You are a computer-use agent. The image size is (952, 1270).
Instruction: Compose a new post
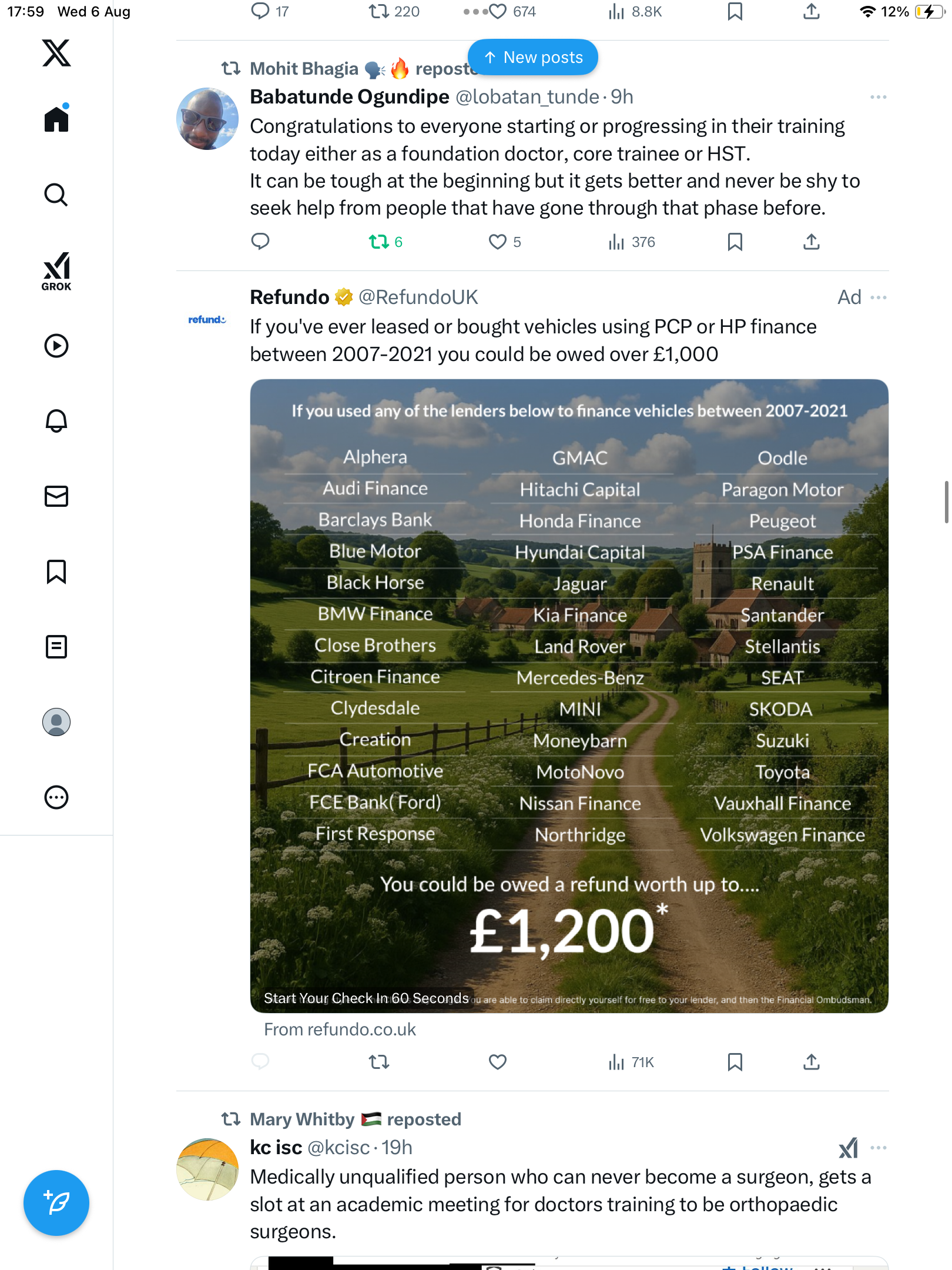56,1203
